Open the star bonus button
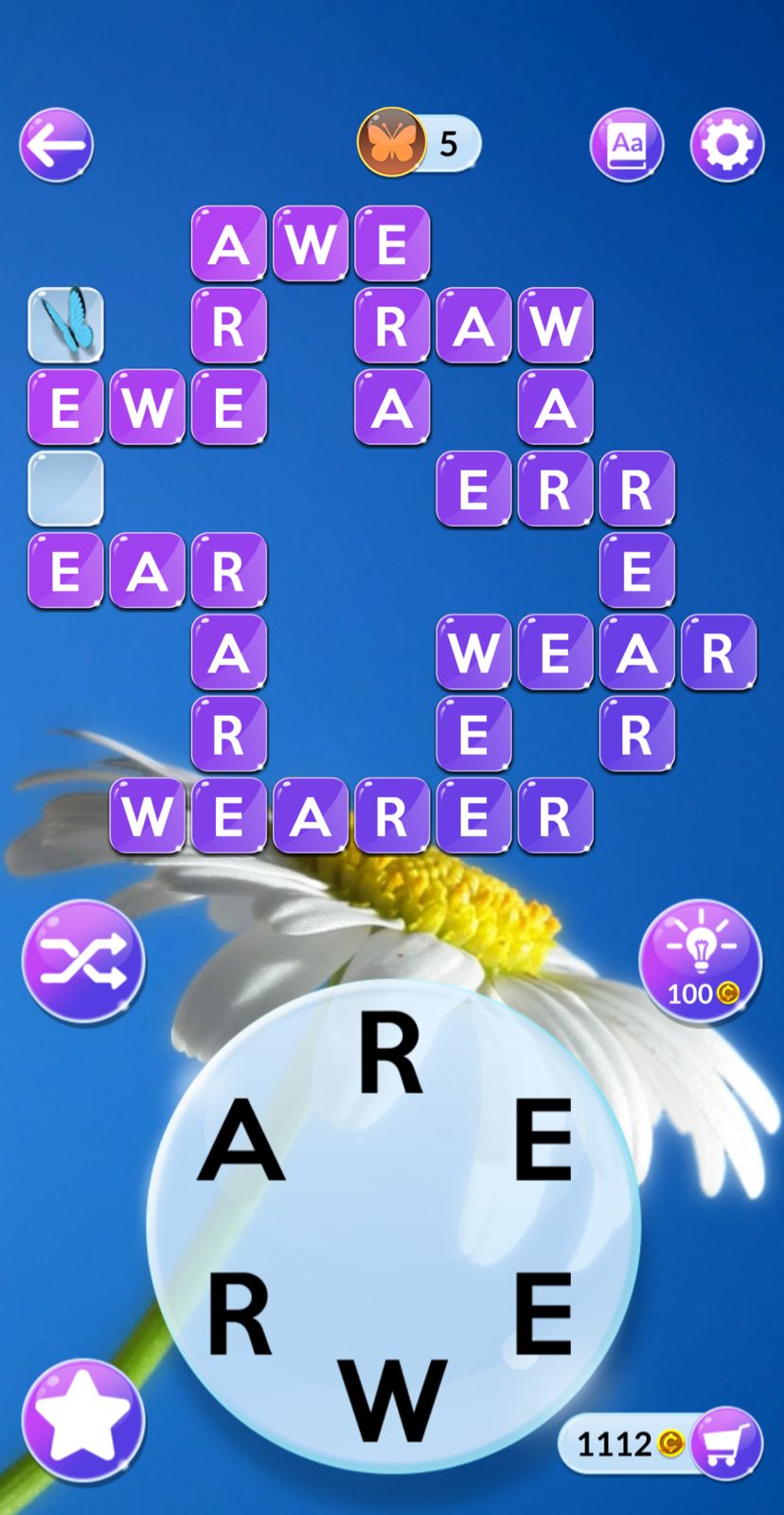The width and height of the screenshot is (784, 1515). pos(83,1421)
